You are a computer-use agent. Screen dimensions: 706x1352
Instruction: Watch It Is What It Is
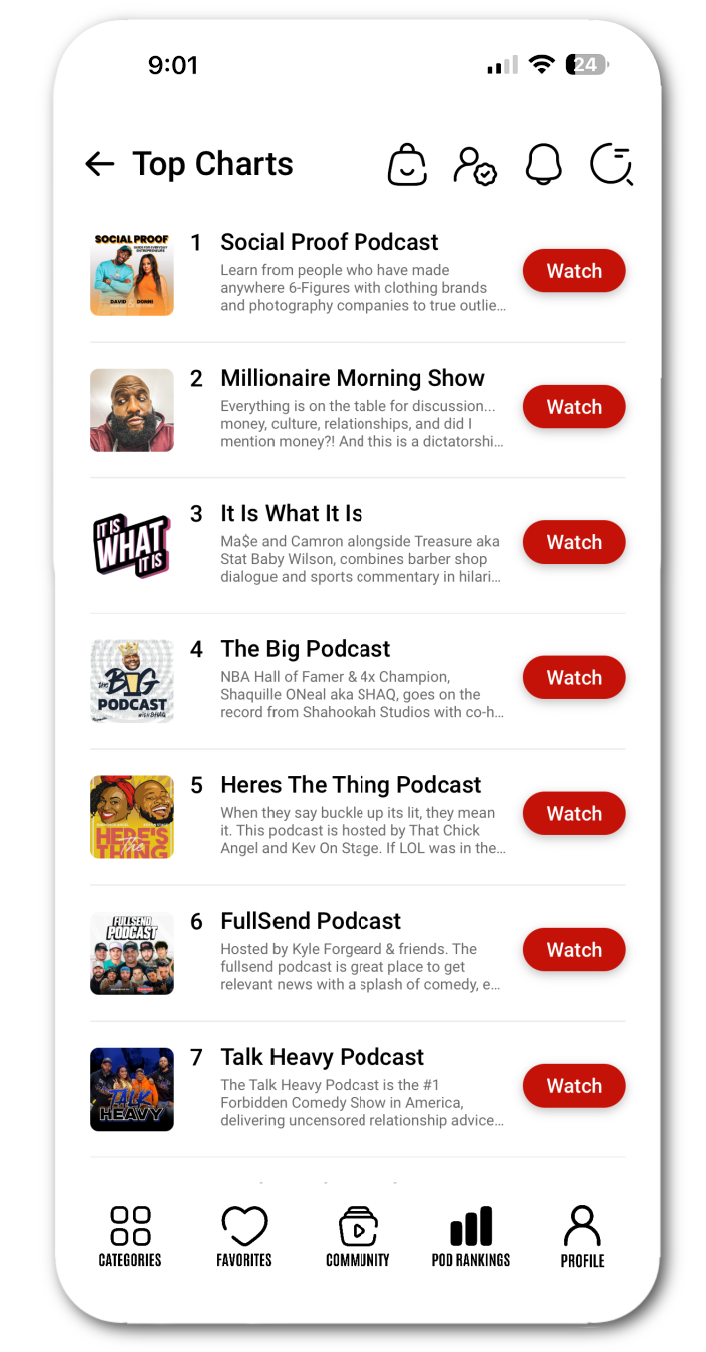(x=574, y=542)
